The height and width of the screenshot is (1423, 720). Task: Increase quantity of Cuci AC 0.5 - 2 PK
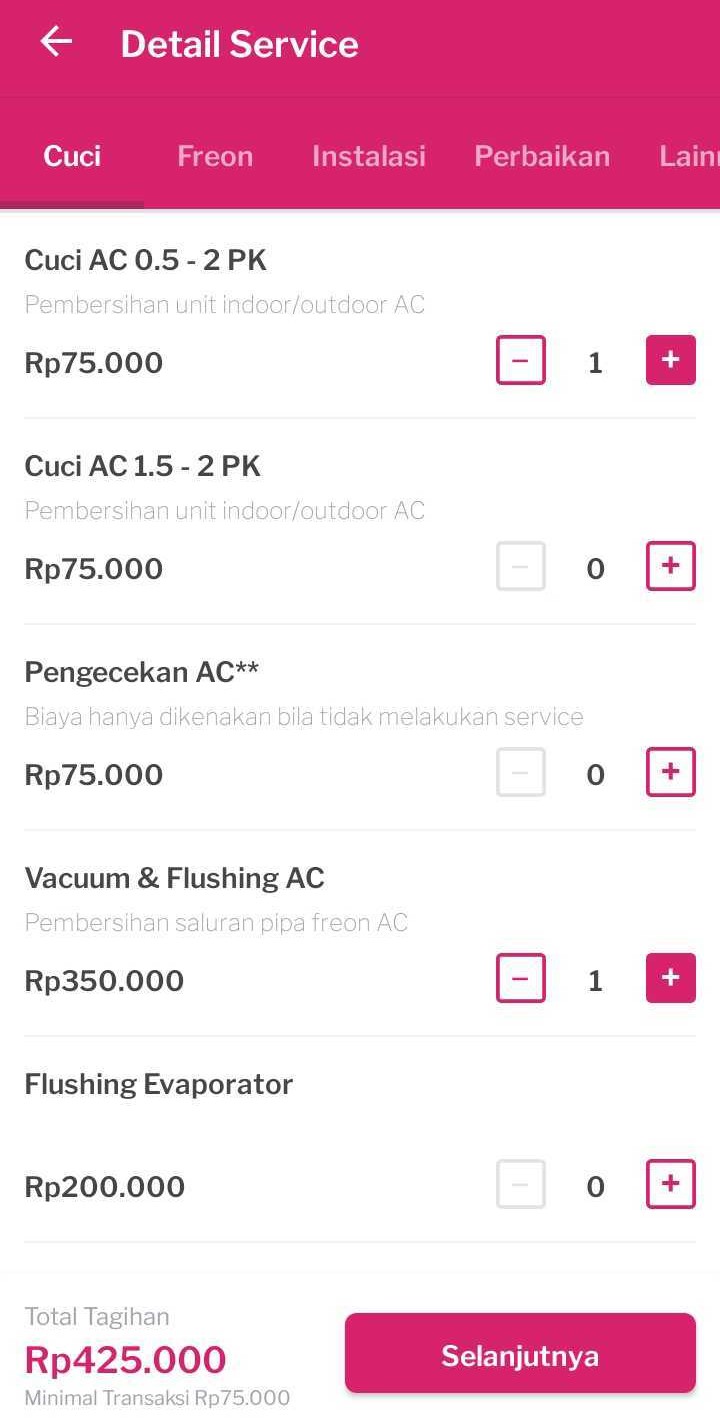coord(670,360)
